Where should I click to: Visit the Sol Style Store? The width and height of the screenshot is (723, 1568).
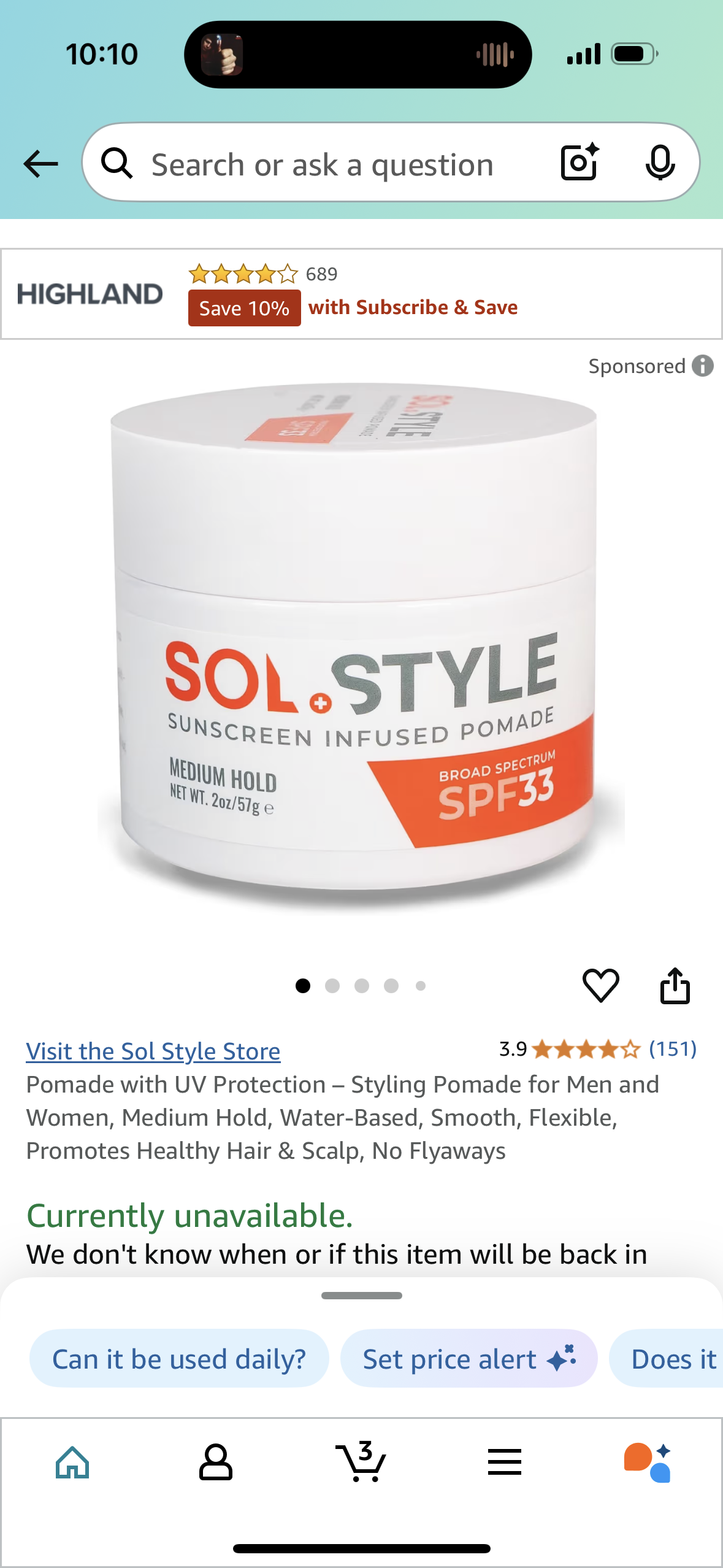point(153,1051)
